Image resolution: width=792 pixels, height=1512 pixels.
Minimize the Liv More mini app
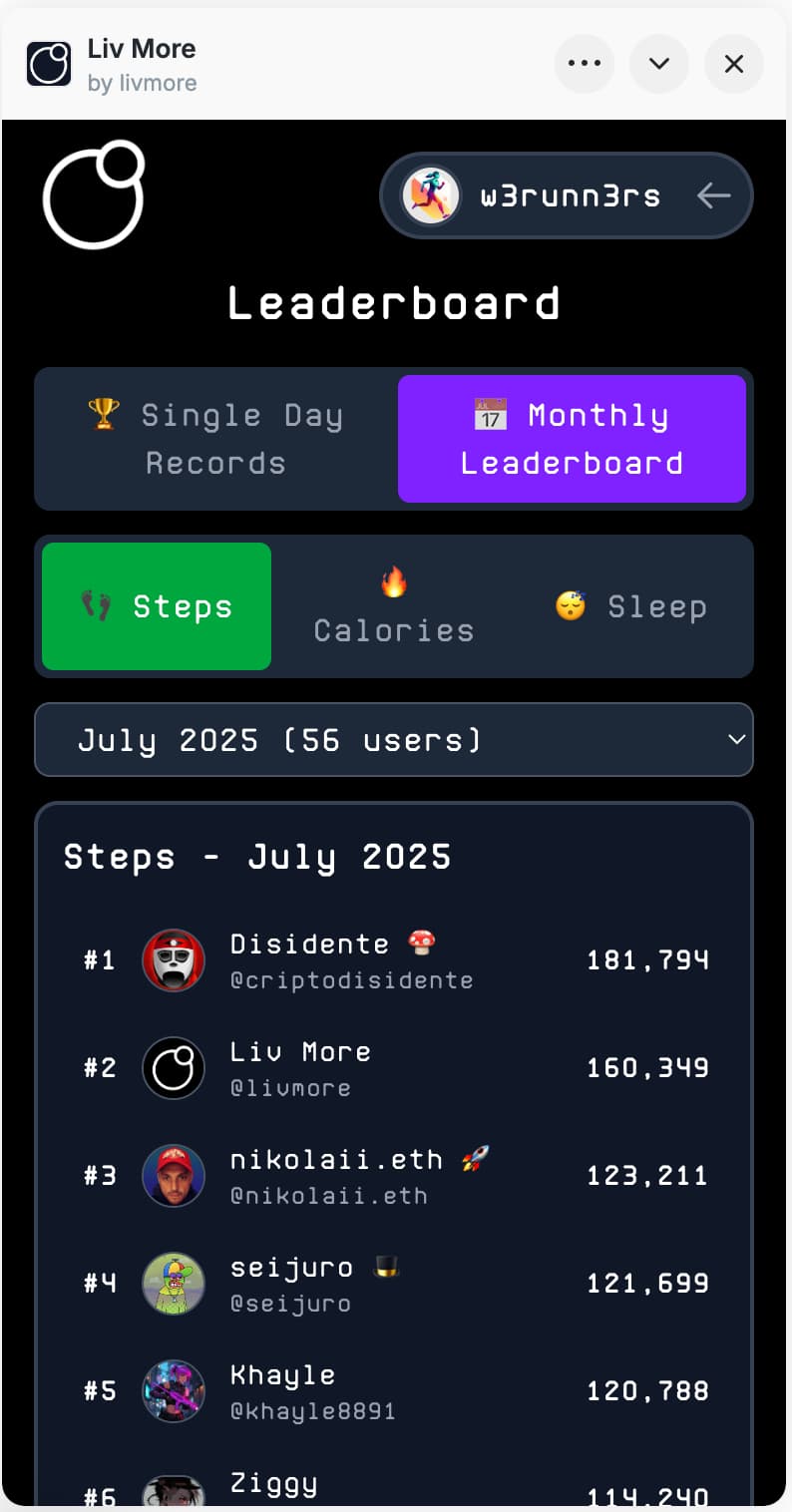pyautogui.click(x=658, y=64)
